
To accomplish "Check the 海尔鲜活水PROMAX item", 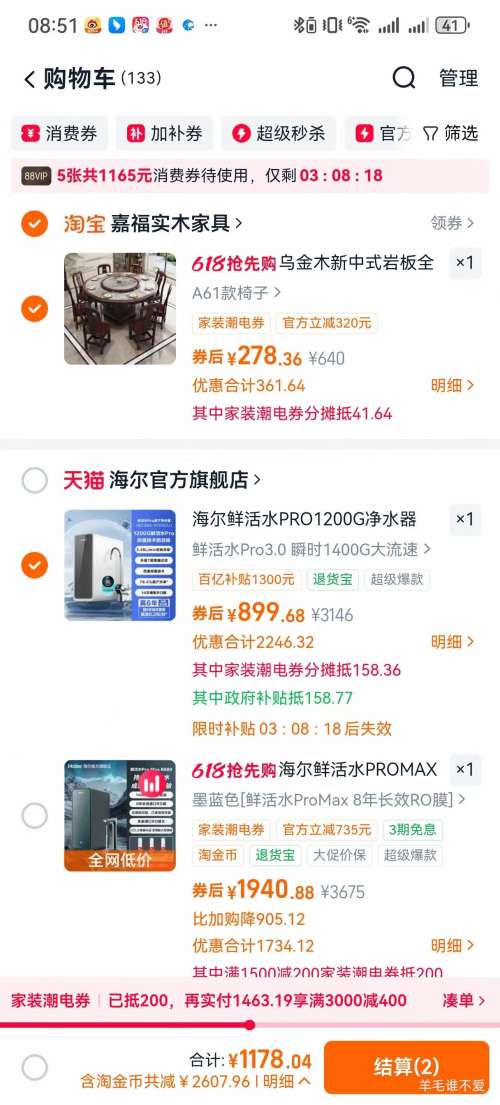I will [35, 816].
